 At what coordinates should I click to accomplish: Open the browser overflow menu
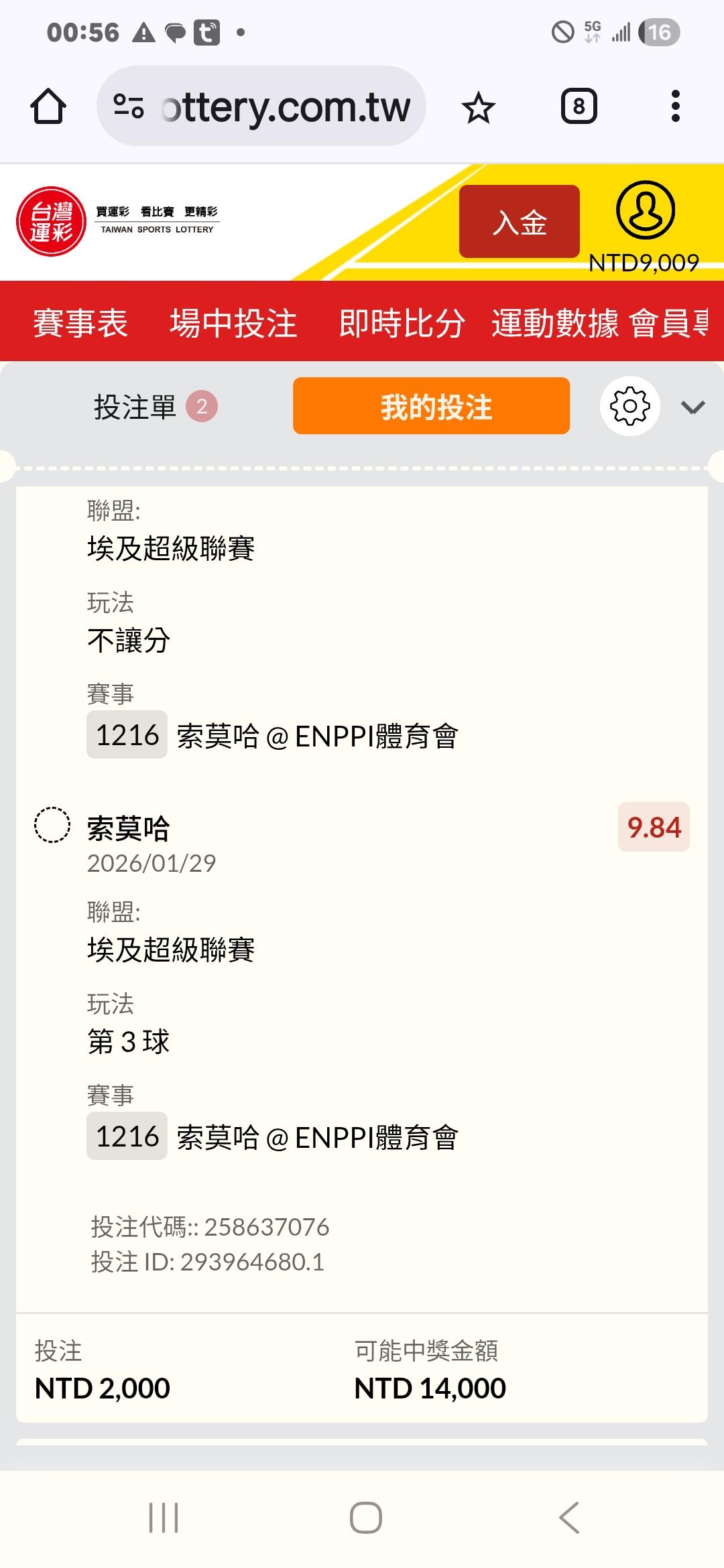coord(675,107)
